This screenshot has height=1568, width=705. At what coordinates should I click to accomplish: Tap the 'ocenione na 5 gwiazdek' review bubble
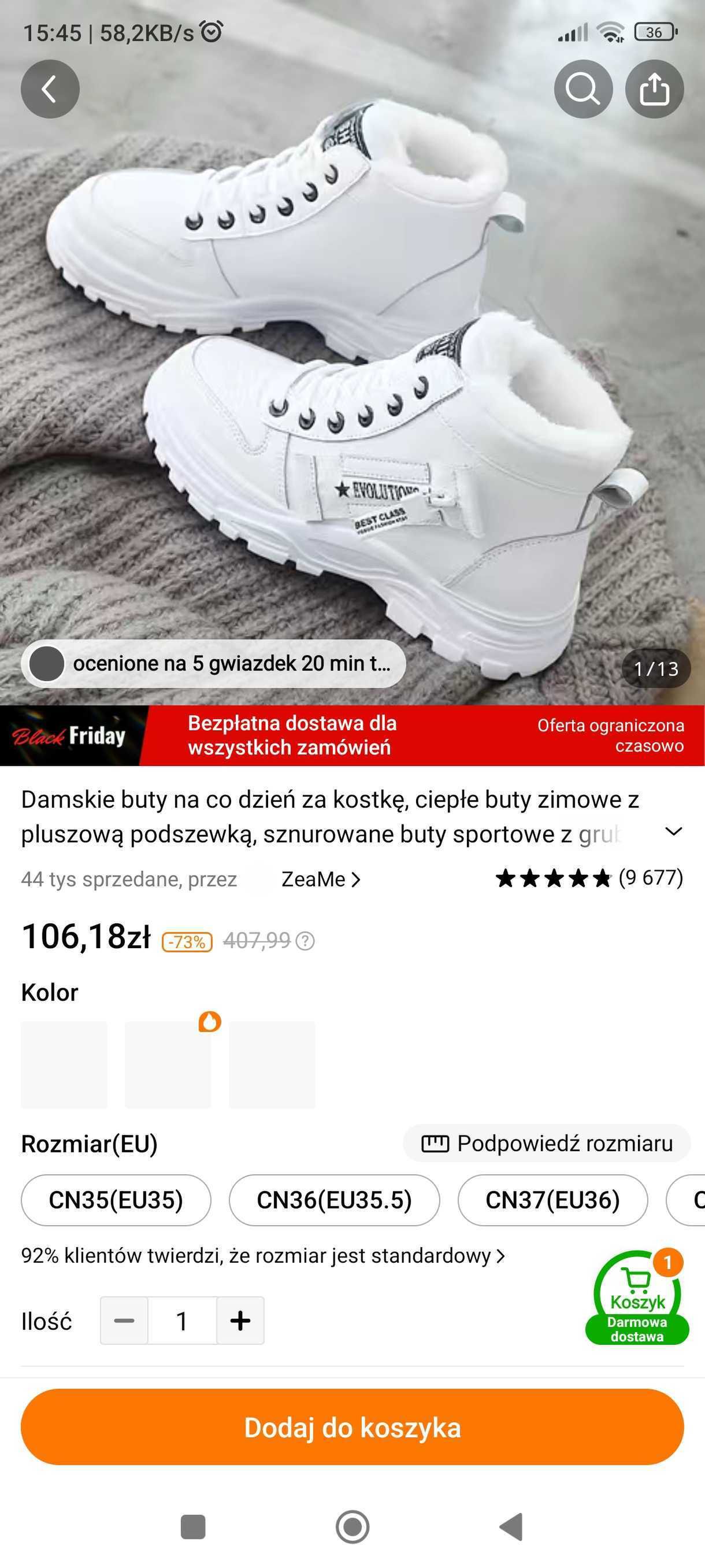(x=213, y=665)
